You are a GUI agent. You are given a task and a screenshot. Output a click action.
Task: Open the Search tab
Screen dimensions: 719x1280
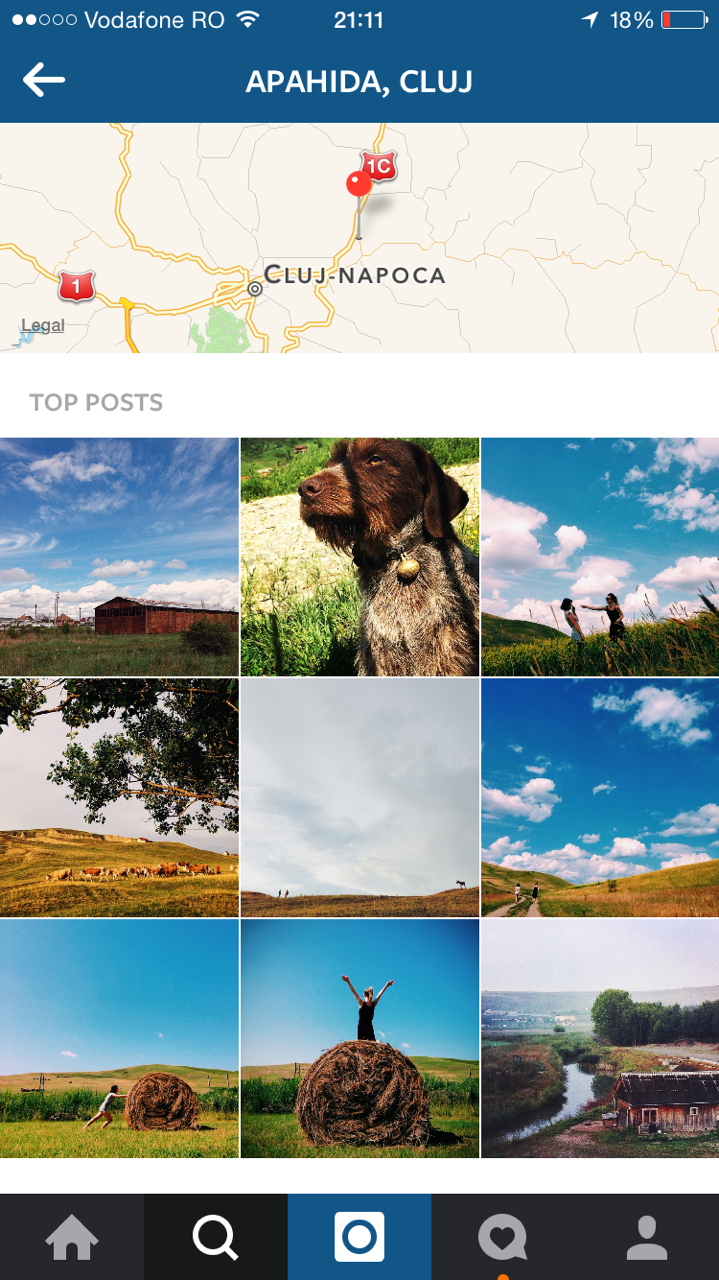[216, 1238]
